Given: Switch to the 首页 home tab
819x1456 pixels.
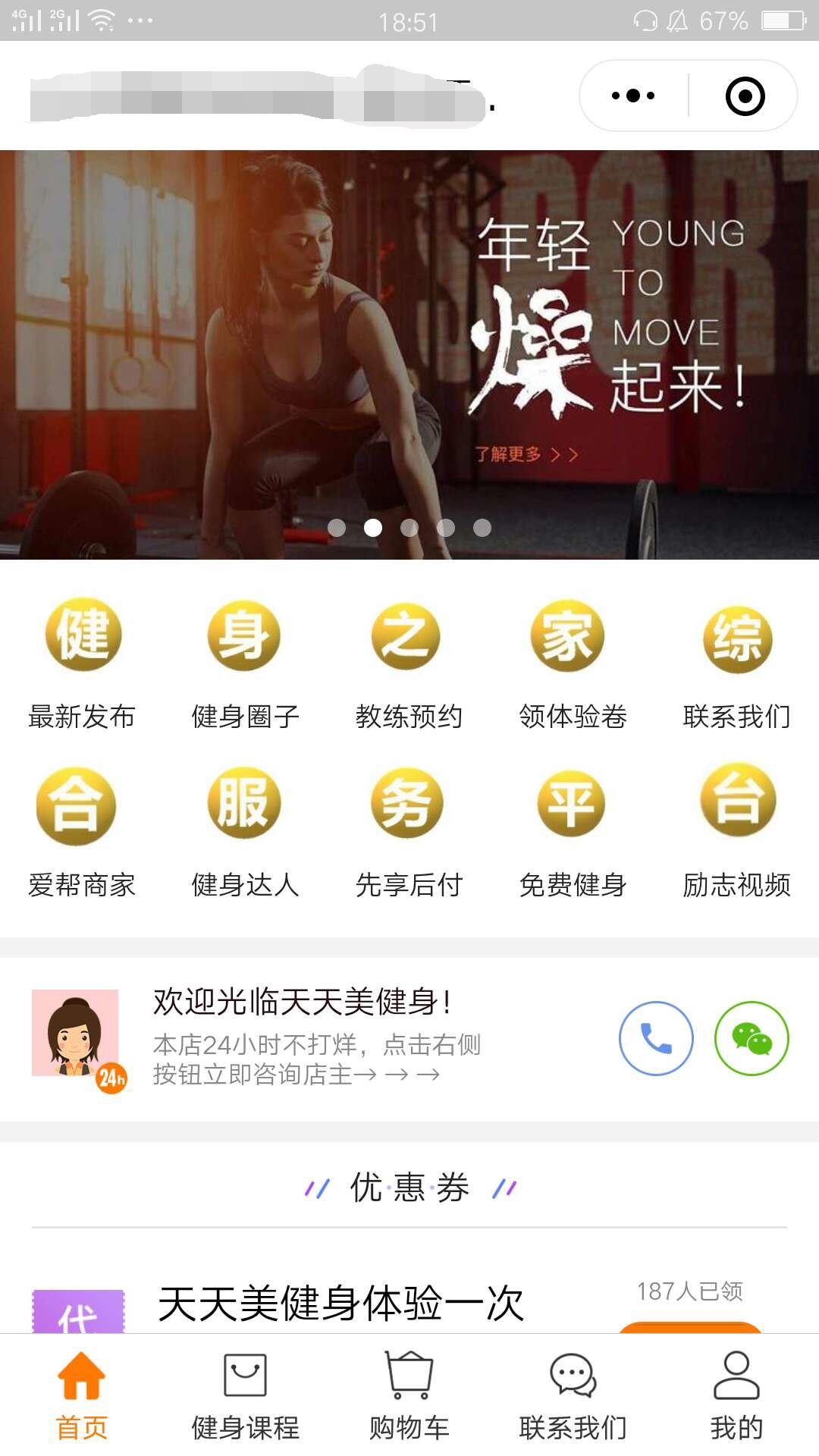Looking at the screenshot, I should [82, 1395].
